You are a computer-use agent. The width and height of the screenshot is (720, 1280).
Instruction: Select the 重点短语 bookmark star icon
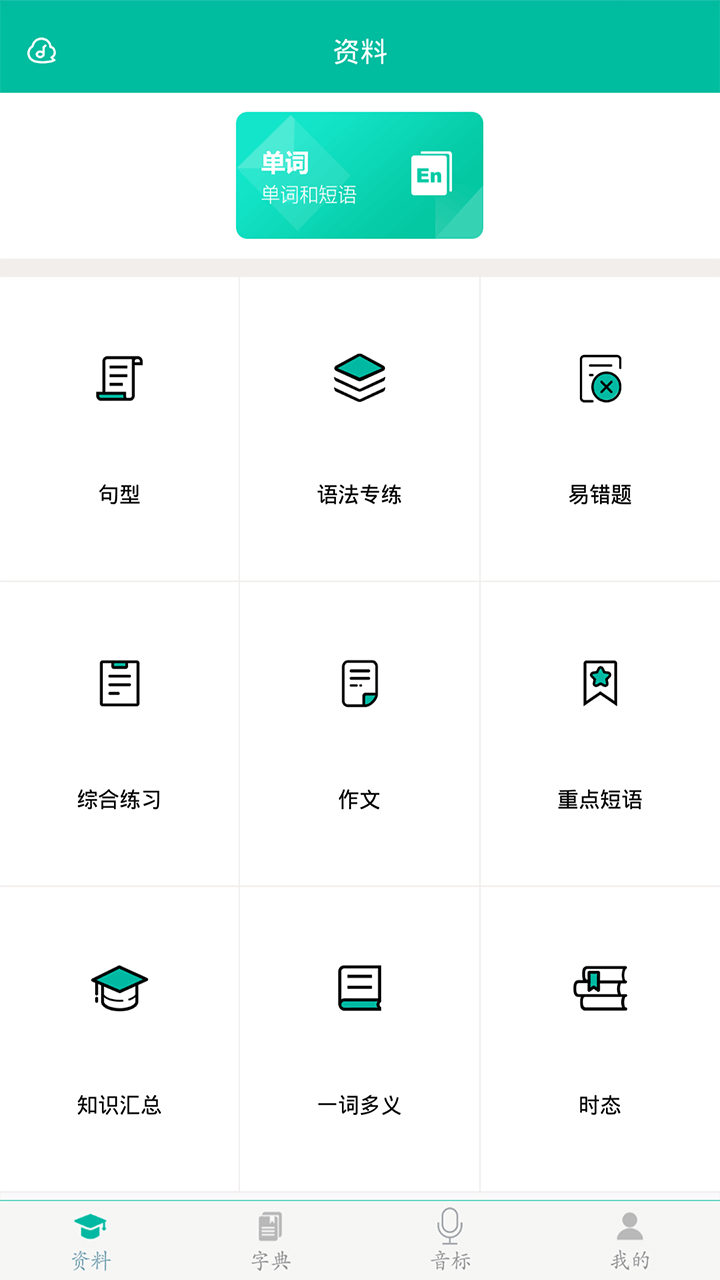point(600,685)
